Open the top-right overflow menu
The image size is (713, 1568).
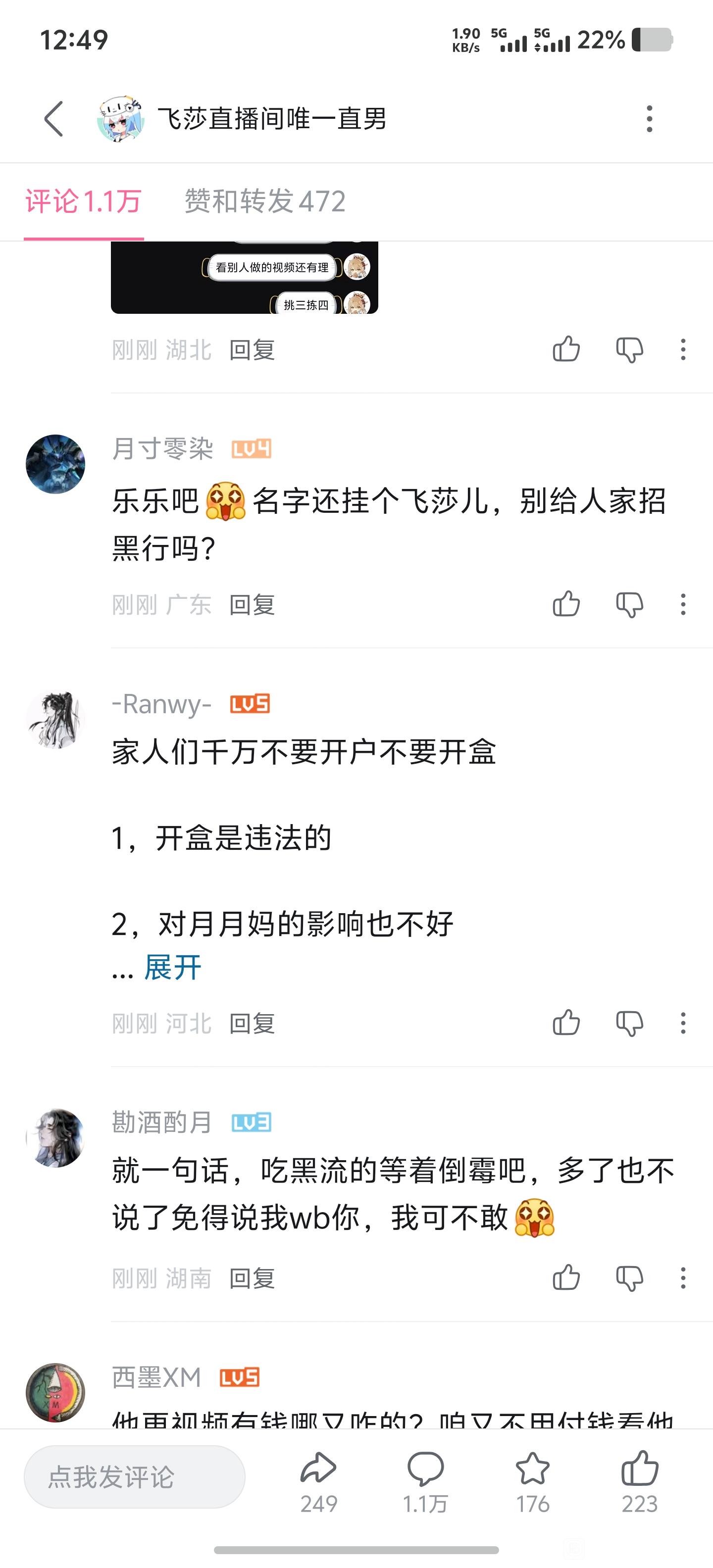[x=650, y=119]
